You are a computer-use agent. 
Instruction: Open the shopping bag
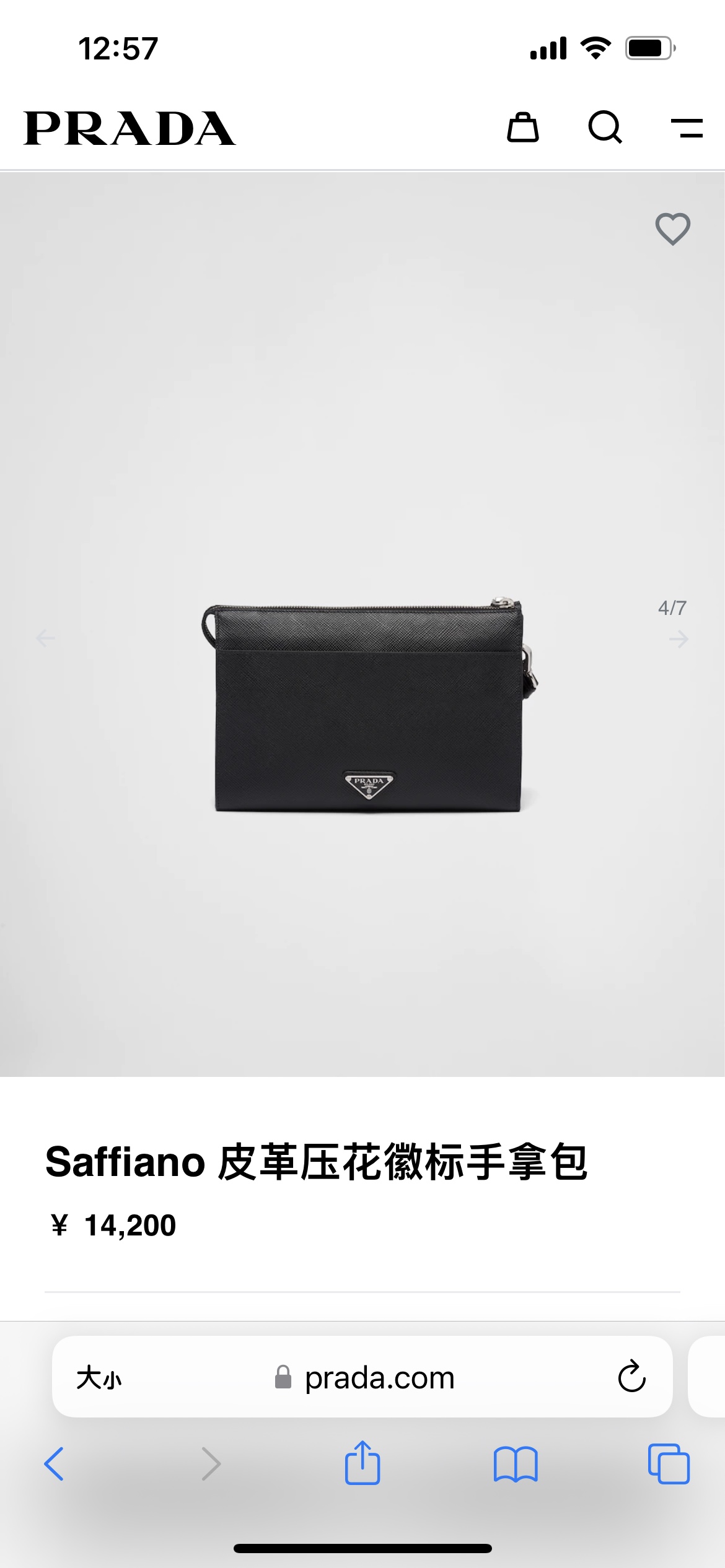pos(523,128)
